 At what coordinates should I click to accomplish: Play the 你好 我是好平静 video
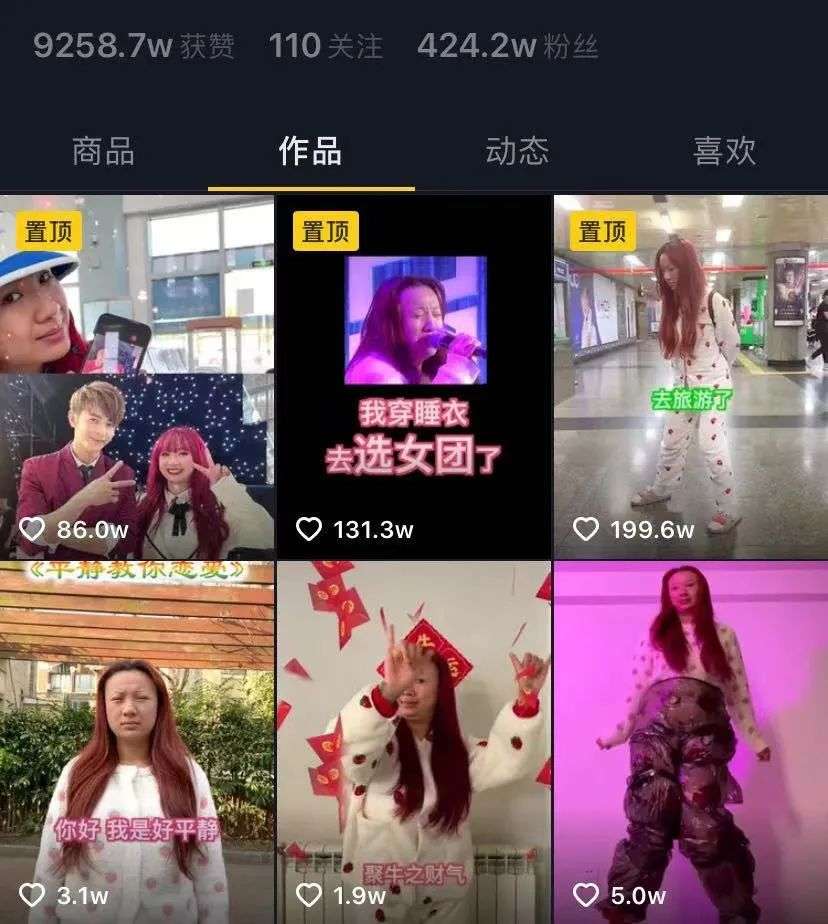tap(137, 742)
